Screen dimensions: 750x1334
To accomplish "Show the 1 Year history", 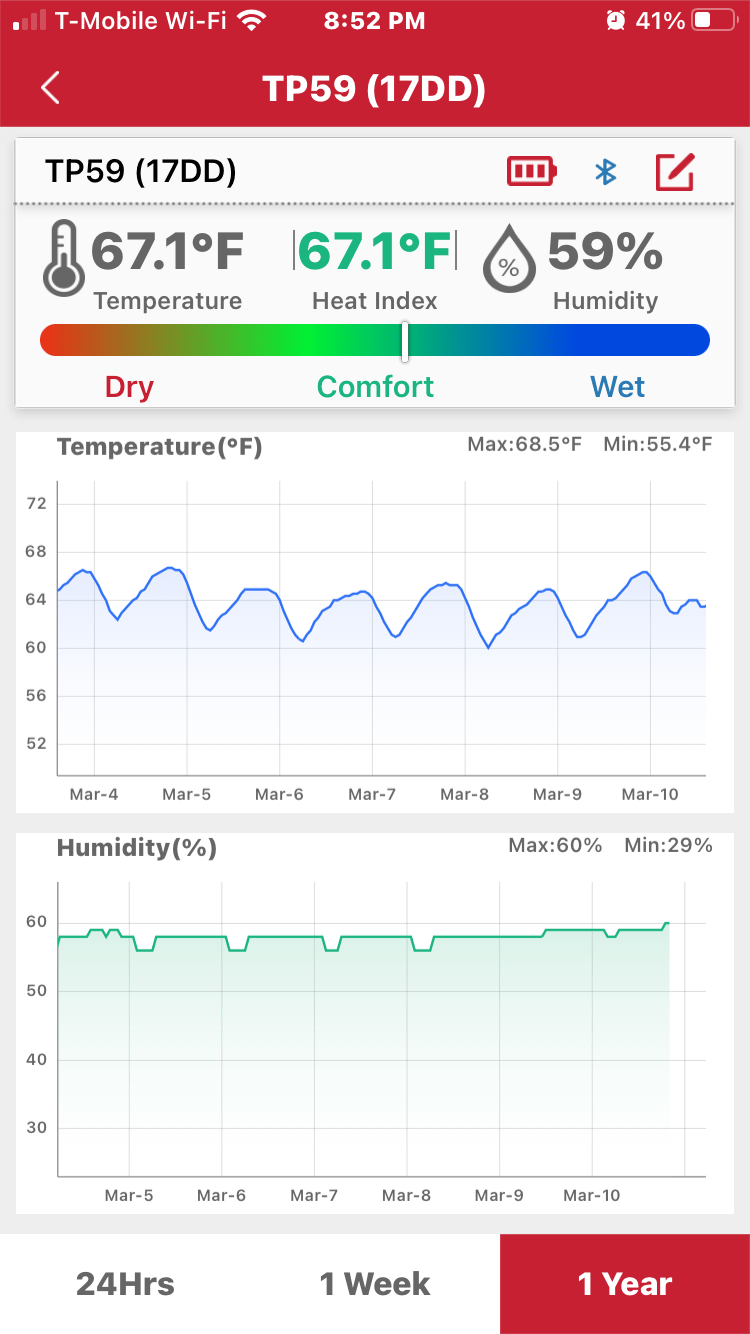I will tap(625, 1284).
